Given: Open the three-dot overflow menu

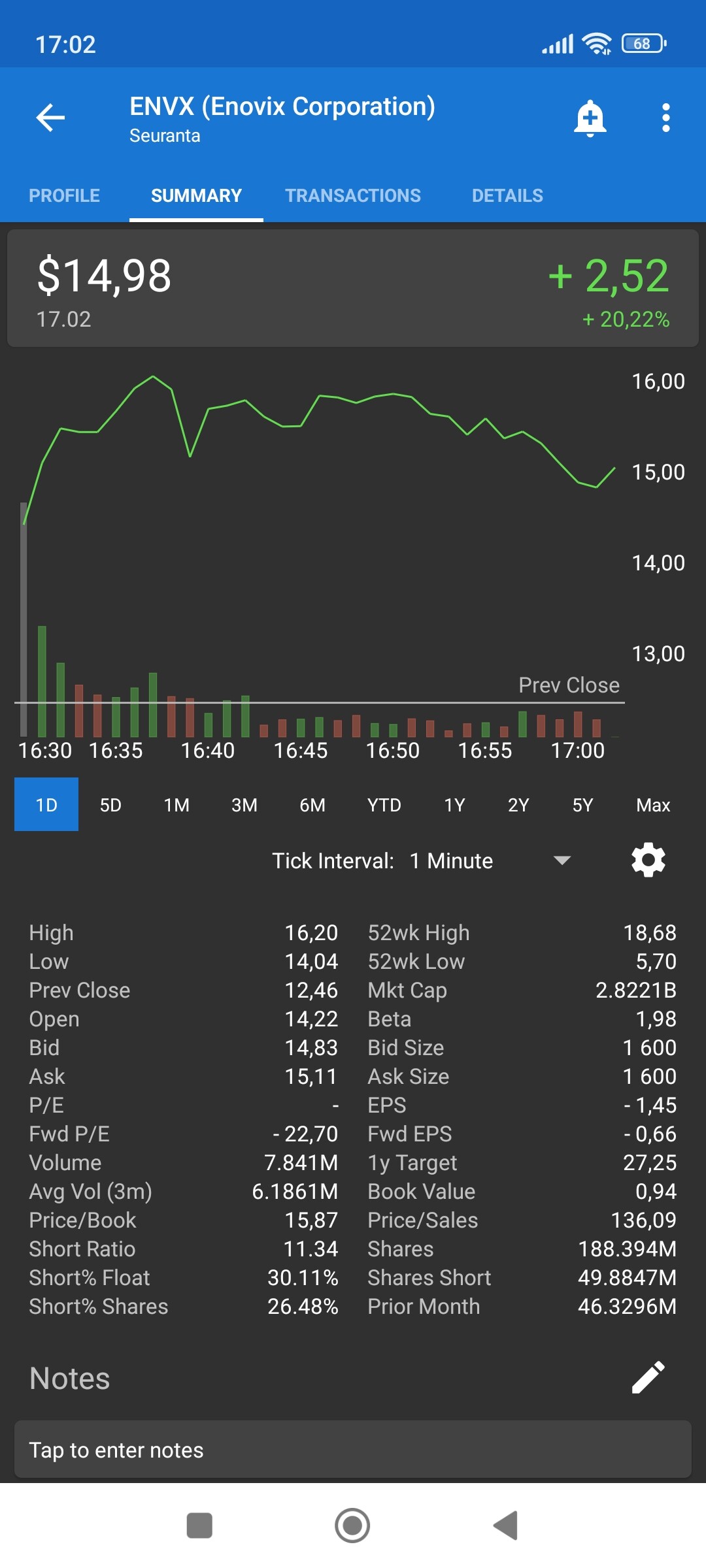Looking at the screenshot, I should [665, 118].
